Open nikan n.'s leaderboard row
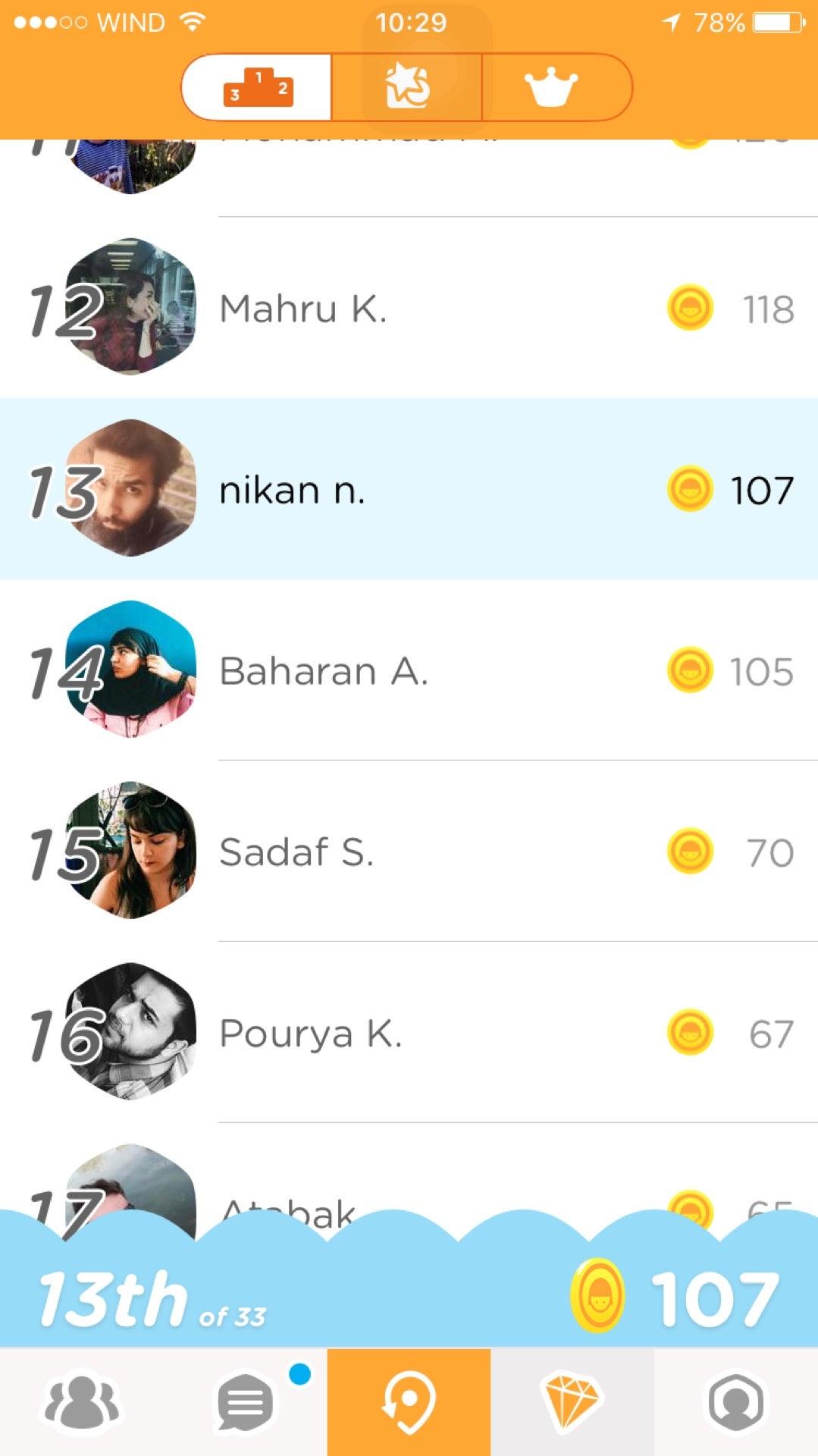The height and width of the screenshot is (1456, 818). [x=409, y=490]
